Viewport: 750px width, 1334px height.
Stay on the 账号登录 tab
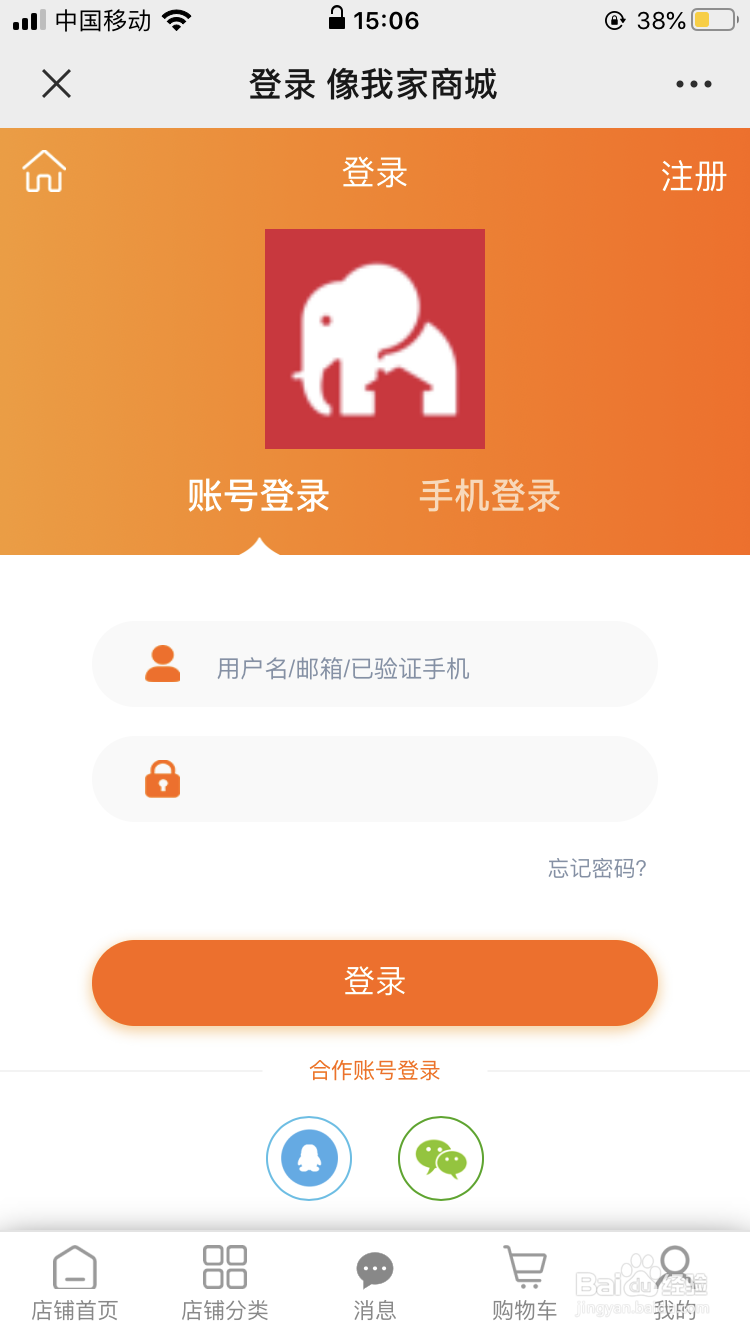257,497
